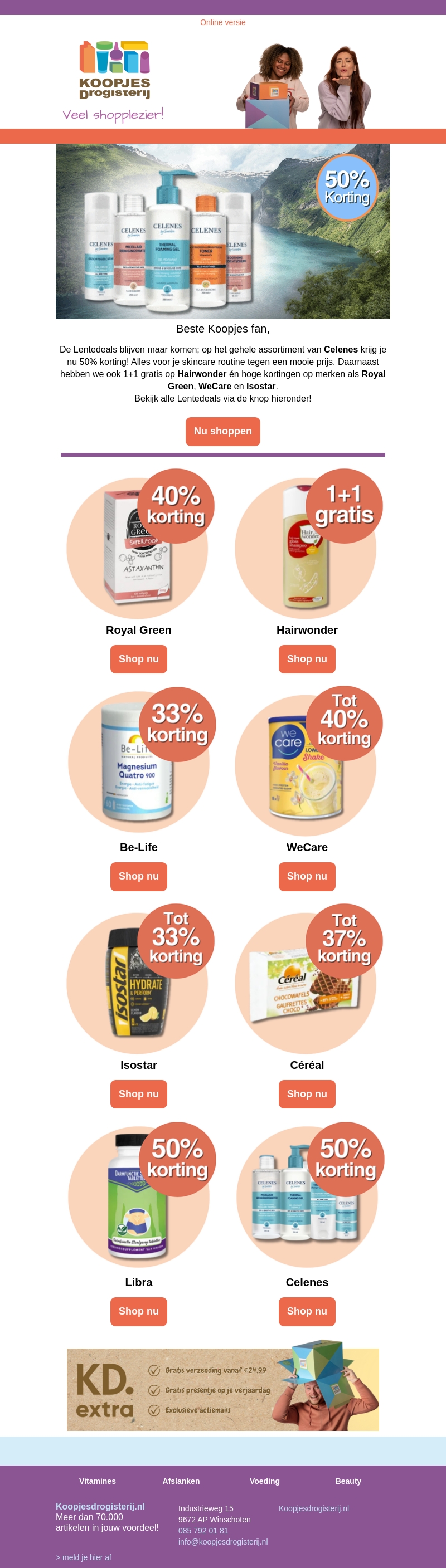Open the Celenes 50% korting banner
The width and height of the screenshot is (446, 1568).
[222, 231]
